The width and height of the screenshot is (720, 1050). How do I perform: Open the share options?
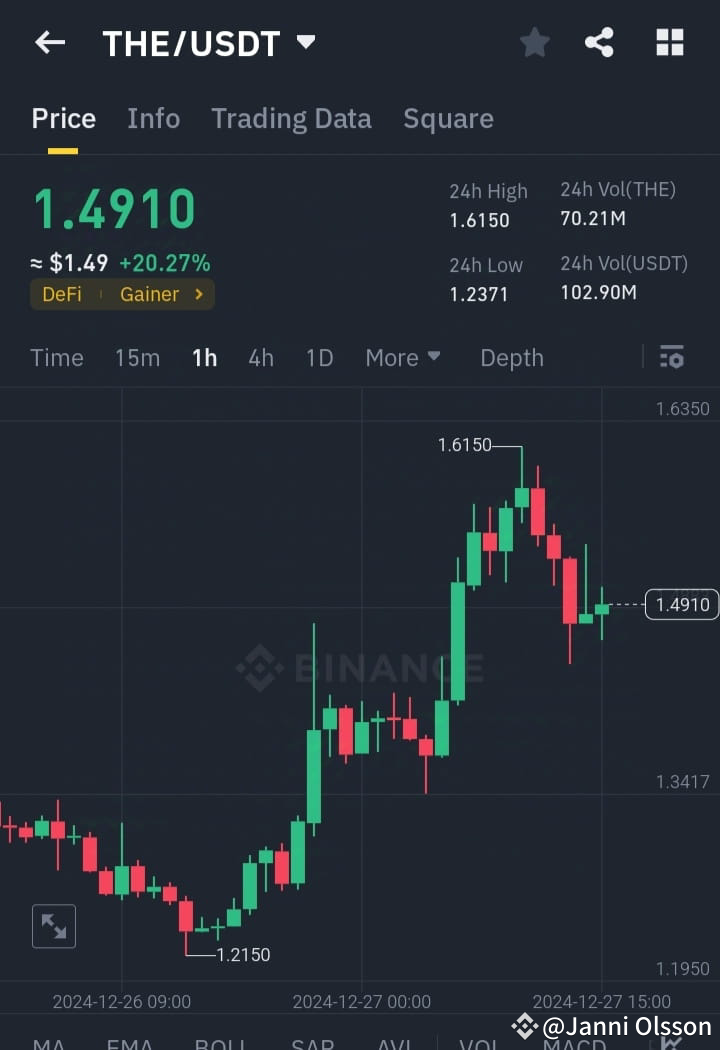[x=600, y=42]
